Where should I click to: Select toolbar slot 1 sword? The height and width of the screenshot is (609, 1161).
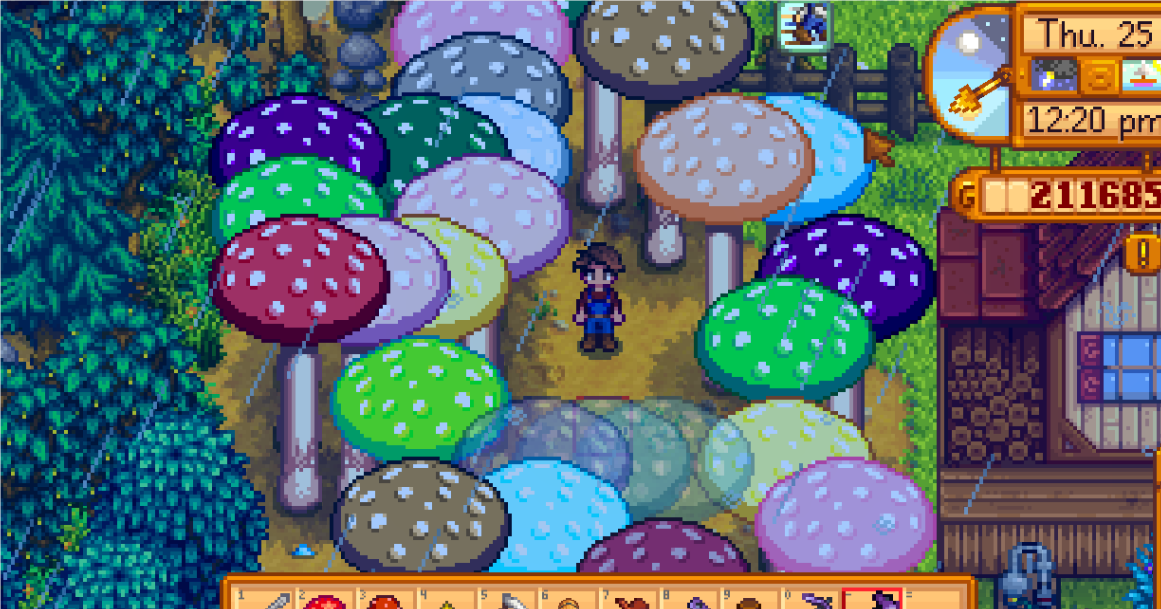[264, 600]
